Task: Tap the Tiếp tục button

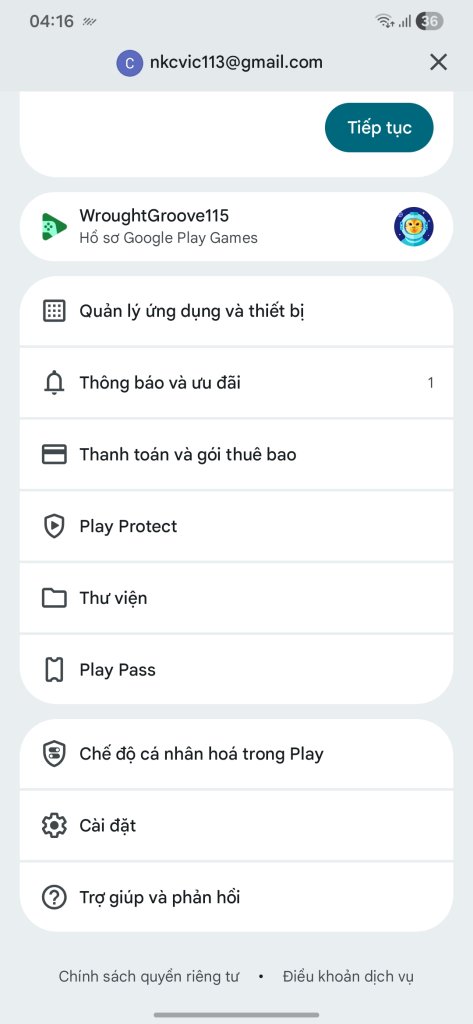Action: coord(379,127)
